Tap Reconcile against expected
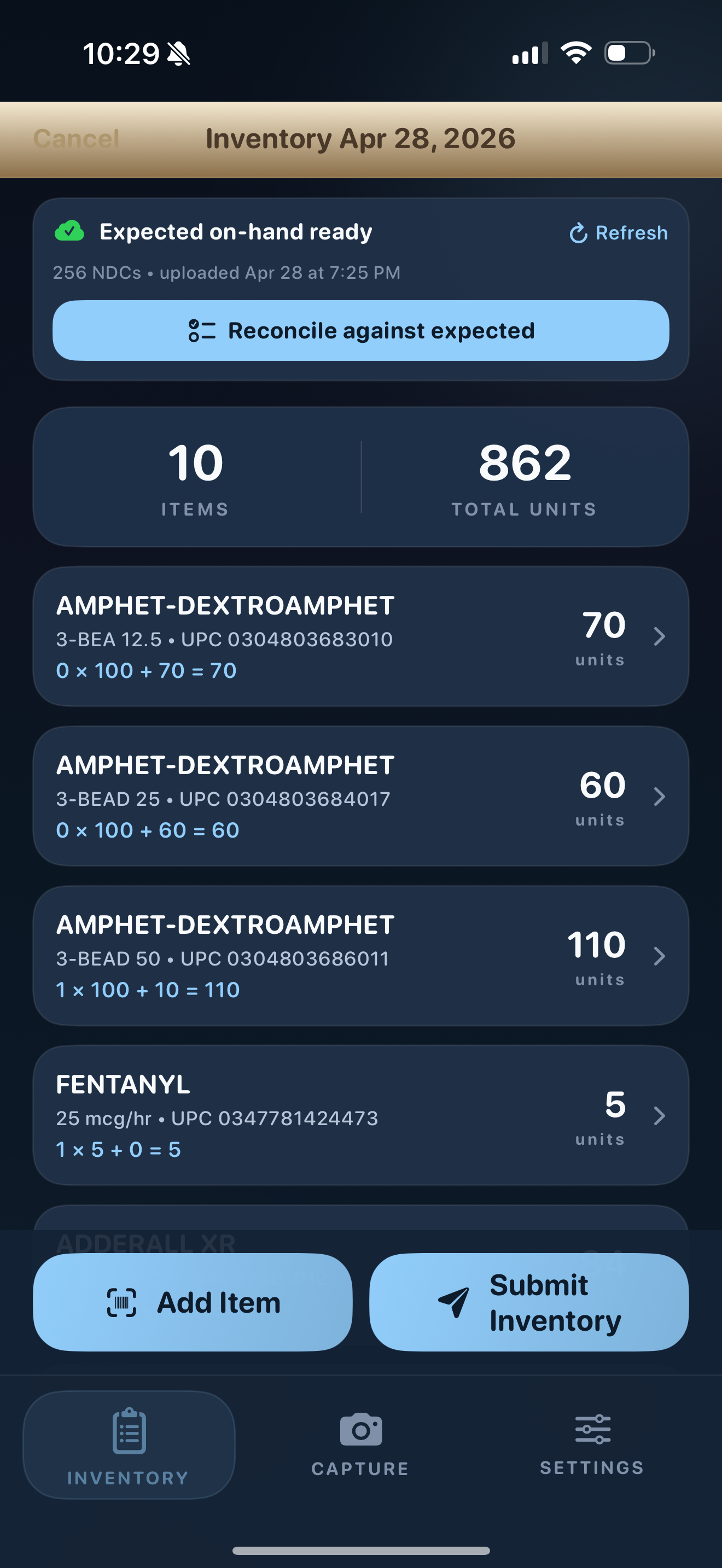 click(x=361, y=330)
